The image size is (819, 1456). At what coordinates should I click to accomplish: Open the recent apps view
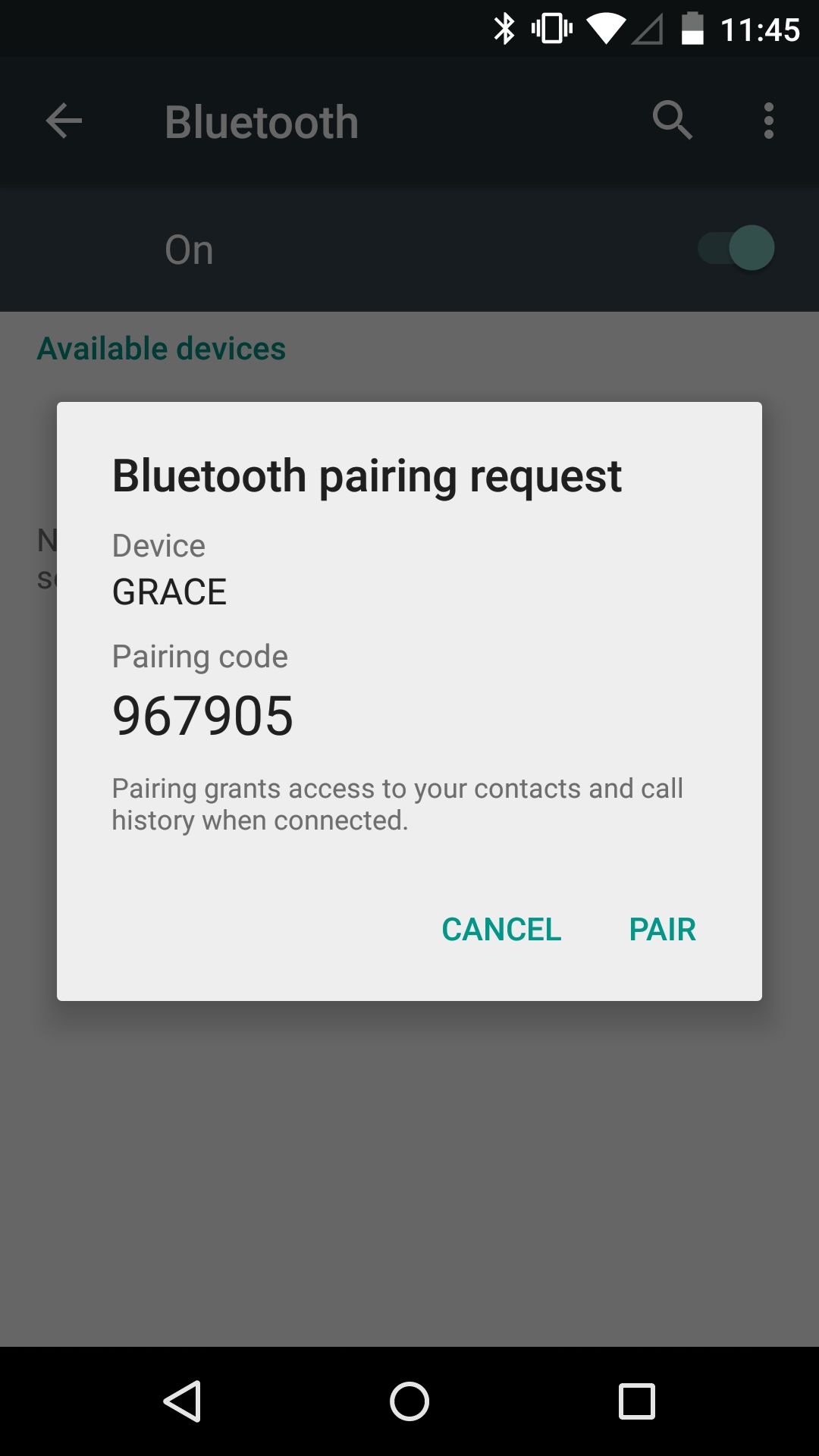click(636, 1401)
